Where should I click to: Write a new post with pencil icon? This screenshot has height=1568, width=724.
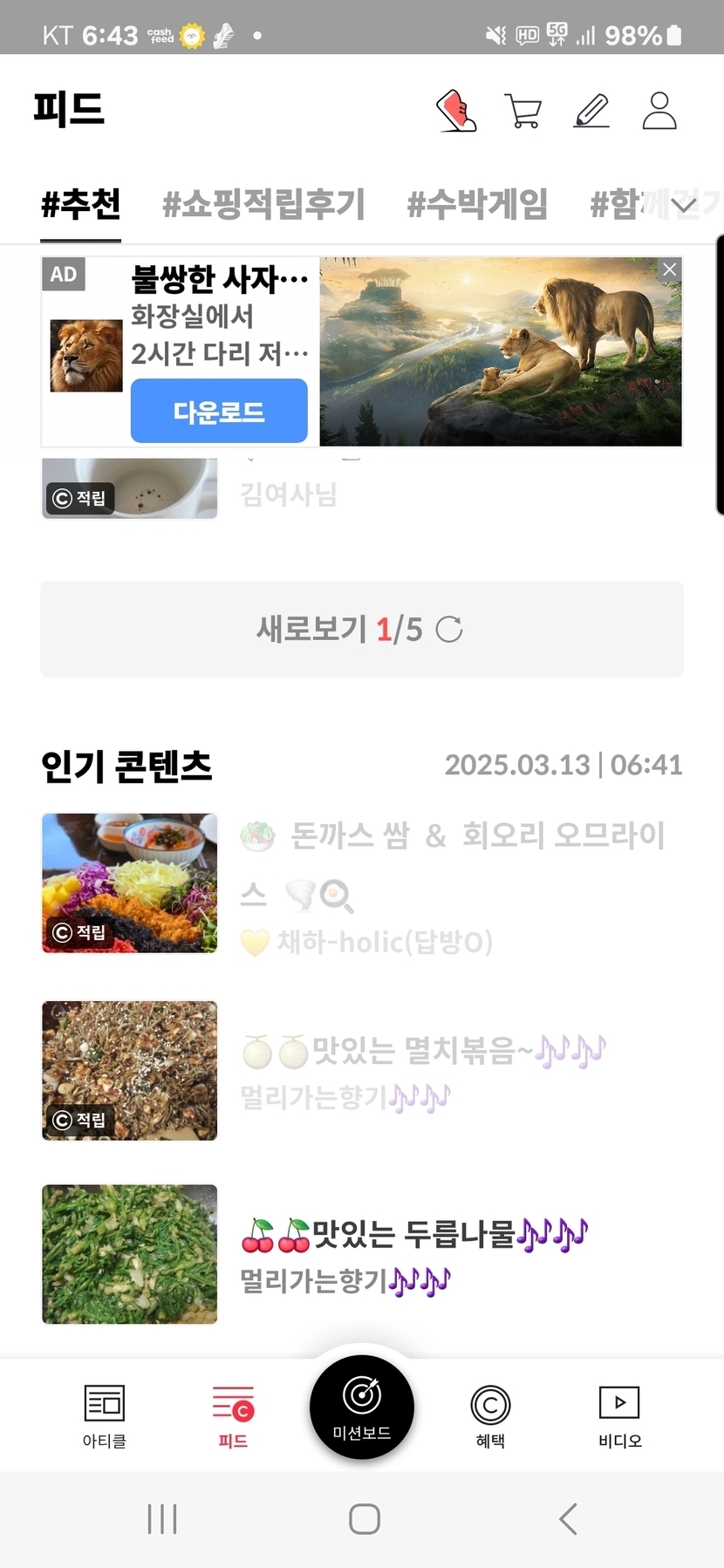pos(591,111)
